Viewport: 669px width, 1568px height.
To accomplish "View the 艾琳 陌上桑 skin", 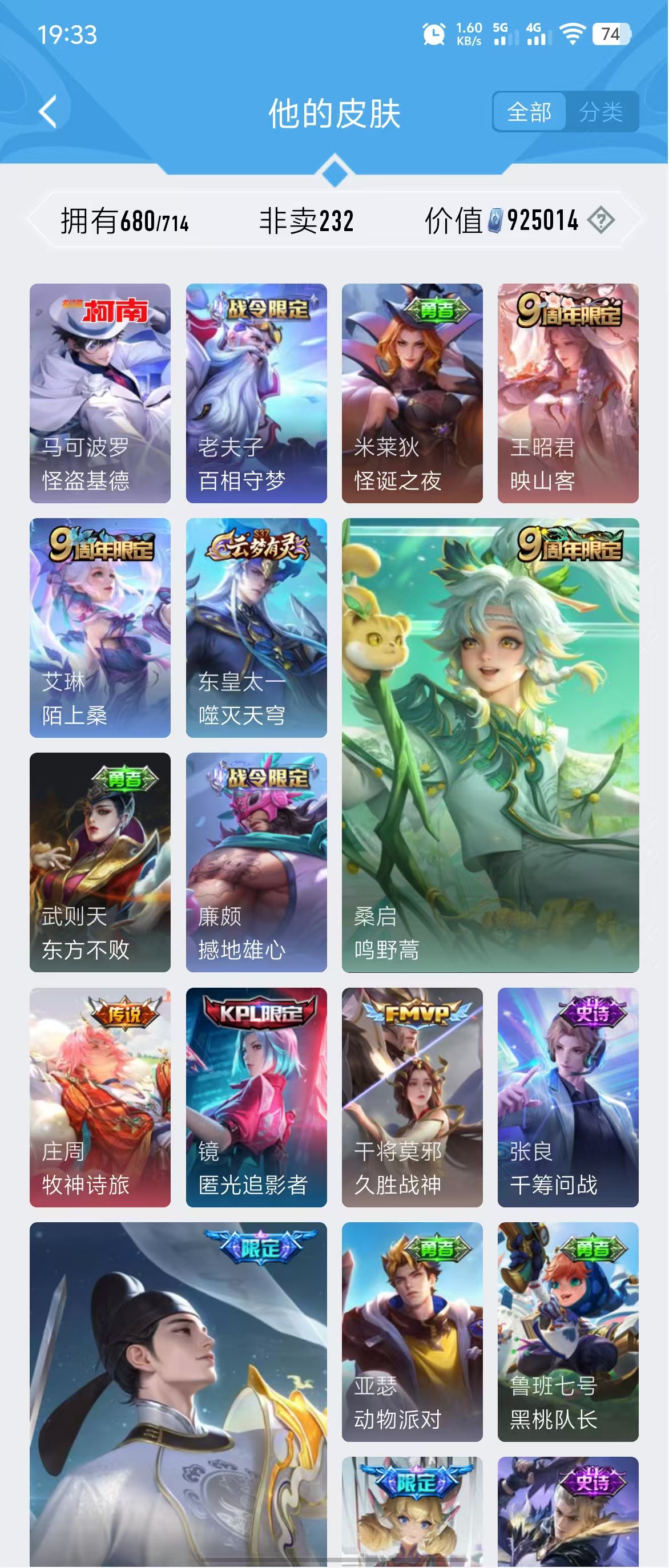I will (100, 628).
